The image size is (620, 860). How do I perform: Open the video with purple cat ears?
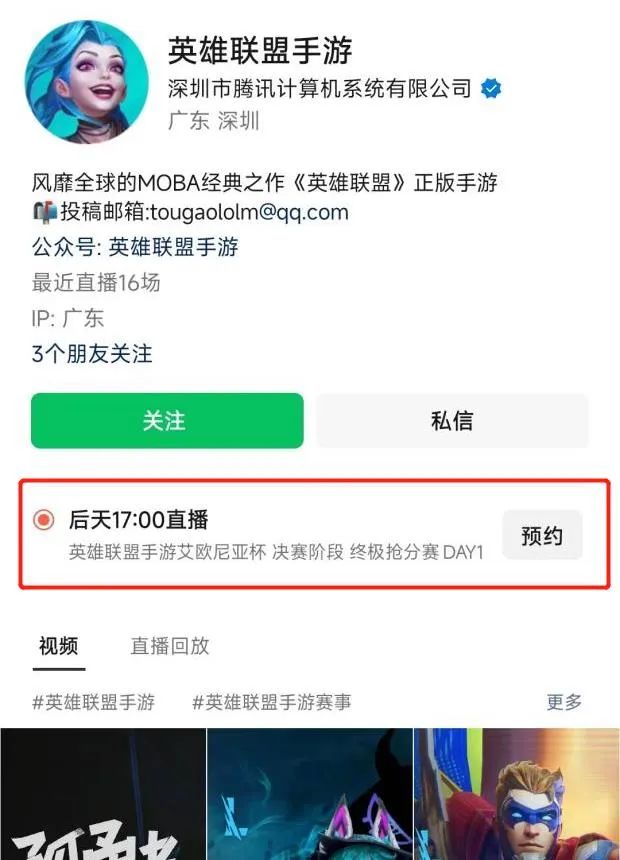(310, 795)
